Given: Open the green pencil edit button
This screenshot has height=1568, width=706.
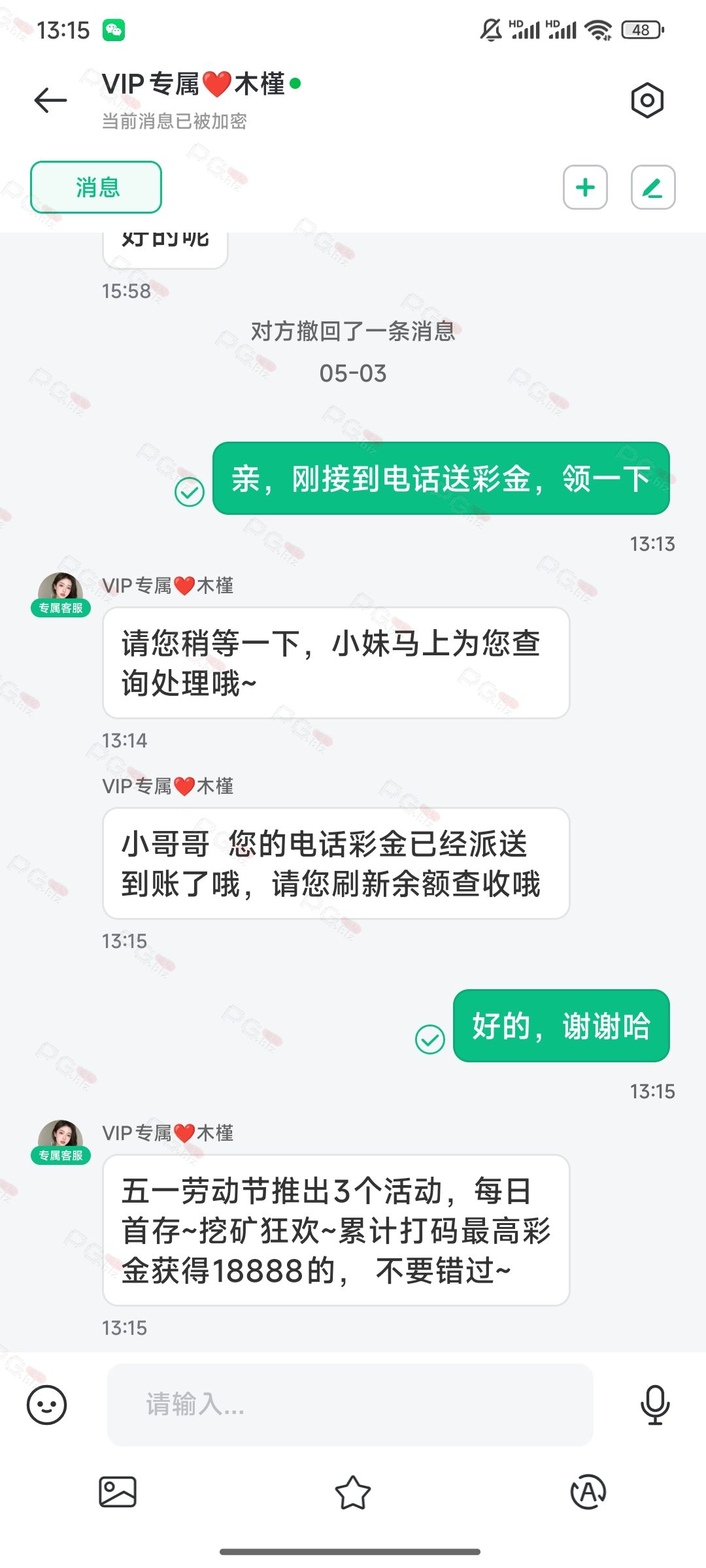Looking at the screenshot, I should pyautogui.click(x=653, y=188).
